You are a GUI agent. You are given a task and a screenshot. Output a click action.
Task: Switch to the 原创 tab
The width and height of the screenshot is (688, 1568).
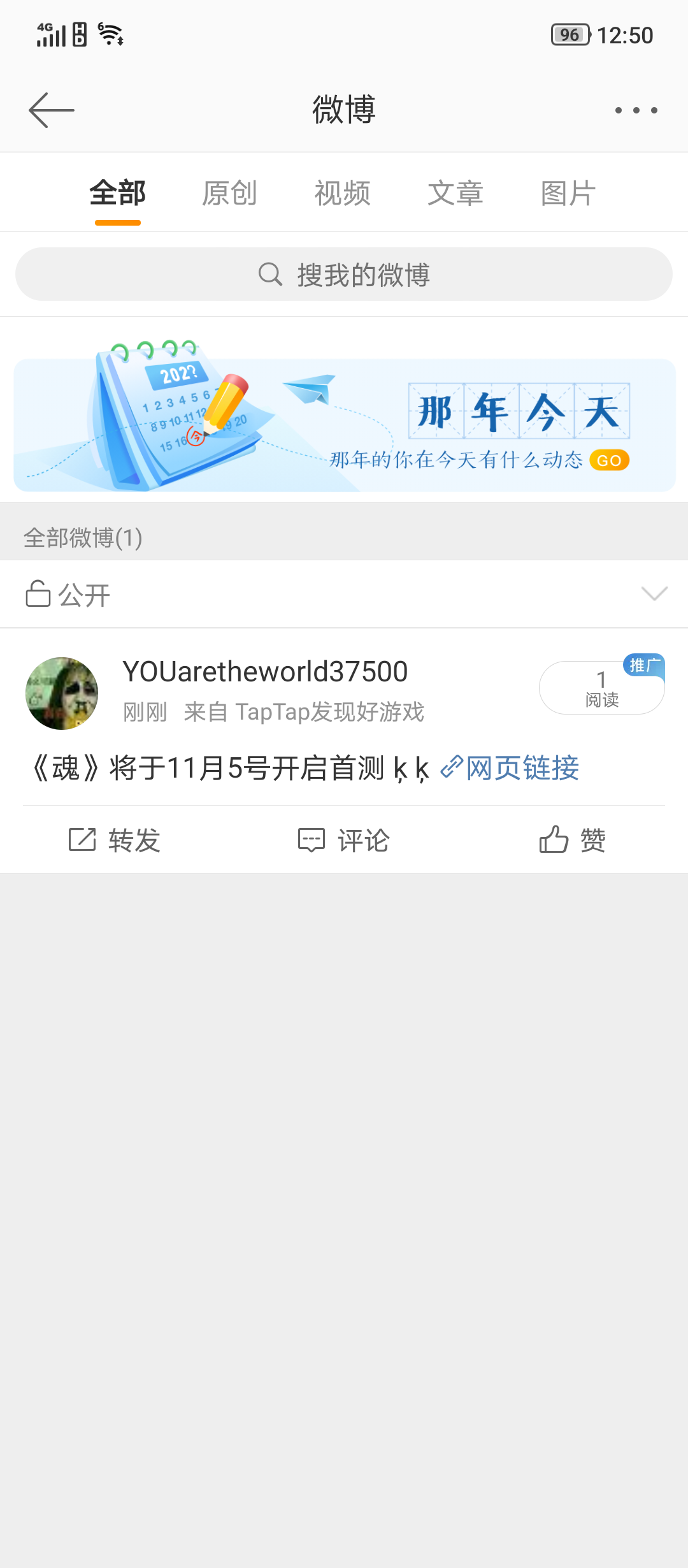(x=229, y=193)
